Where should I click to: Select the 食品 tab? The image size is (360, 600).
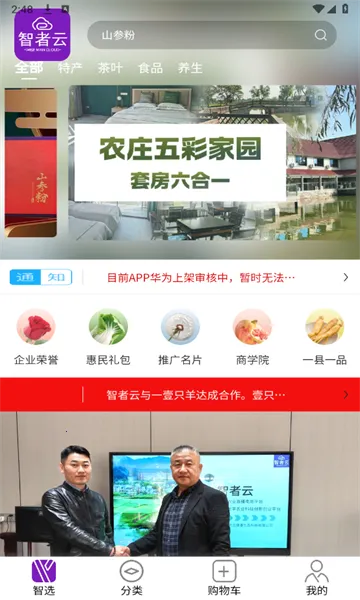pos(150,68)
